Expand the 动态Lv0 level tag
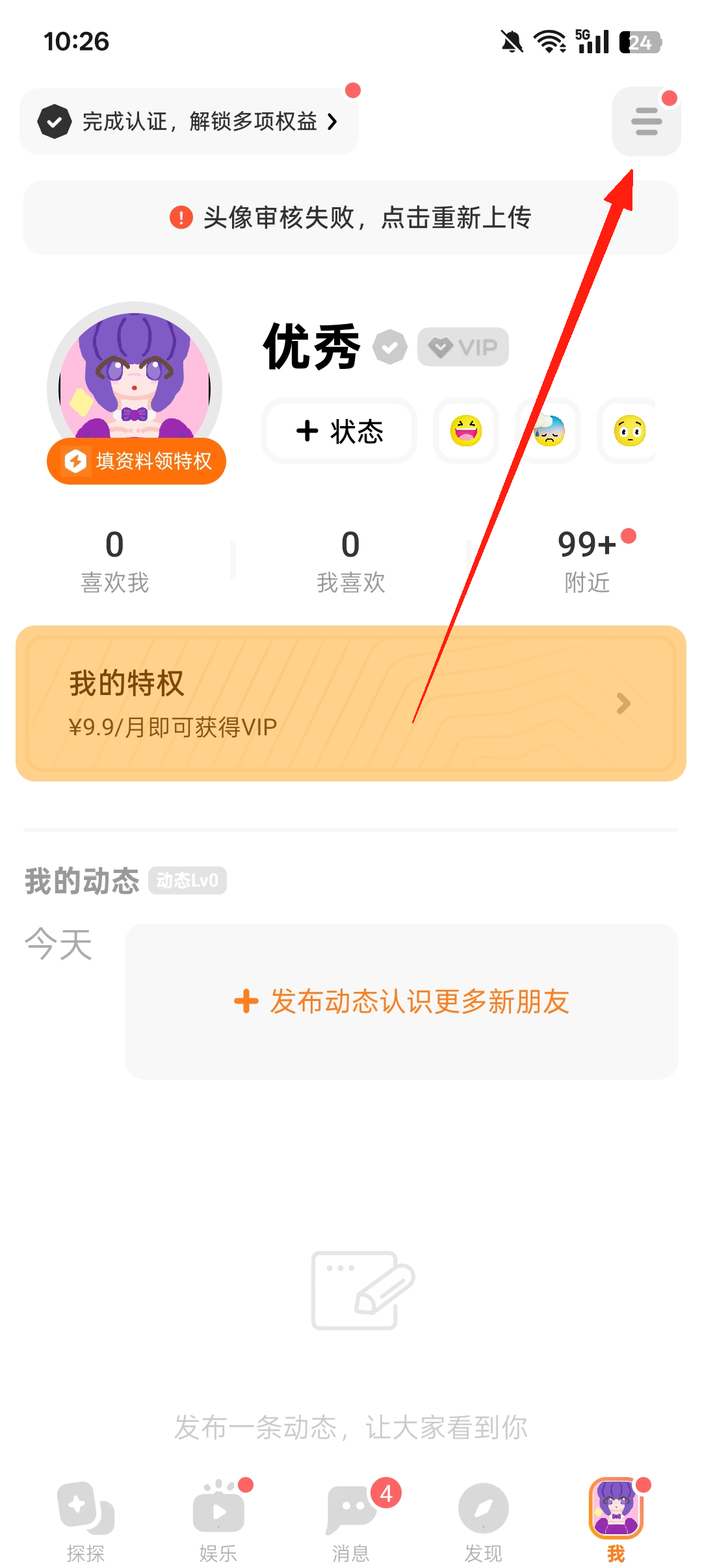This screenshot has height=1568, width=702. point(188,881)
